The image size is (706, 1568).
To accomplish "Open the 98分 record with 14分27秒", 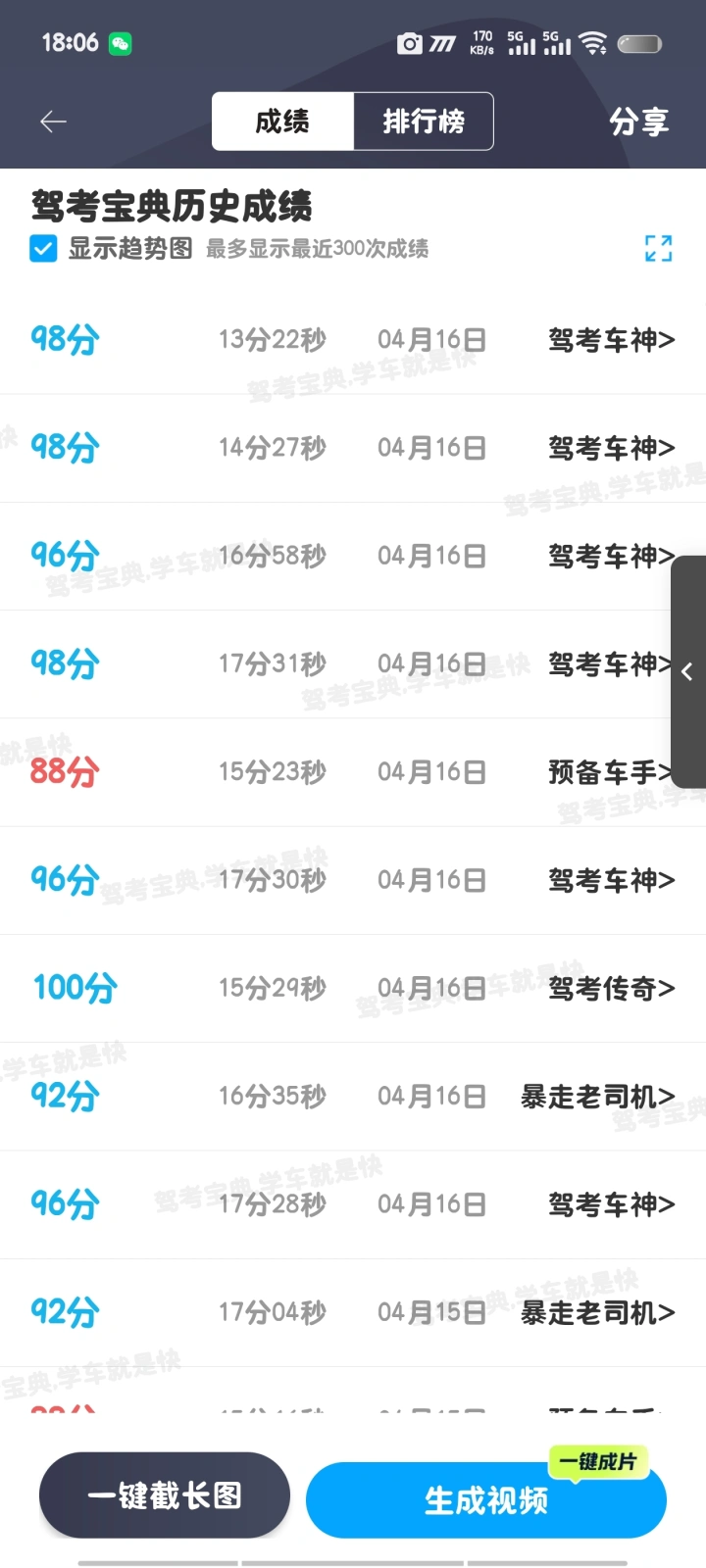I will pos(353,449).
